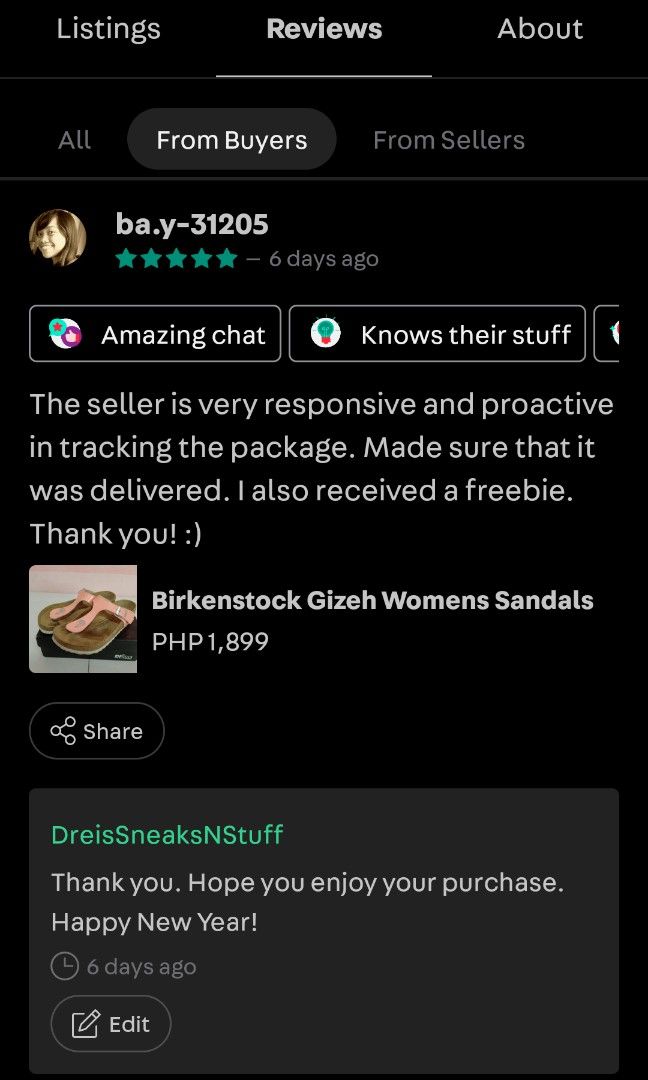
Task: Edit the reply to the review
Action: (x=111, y=1024)
